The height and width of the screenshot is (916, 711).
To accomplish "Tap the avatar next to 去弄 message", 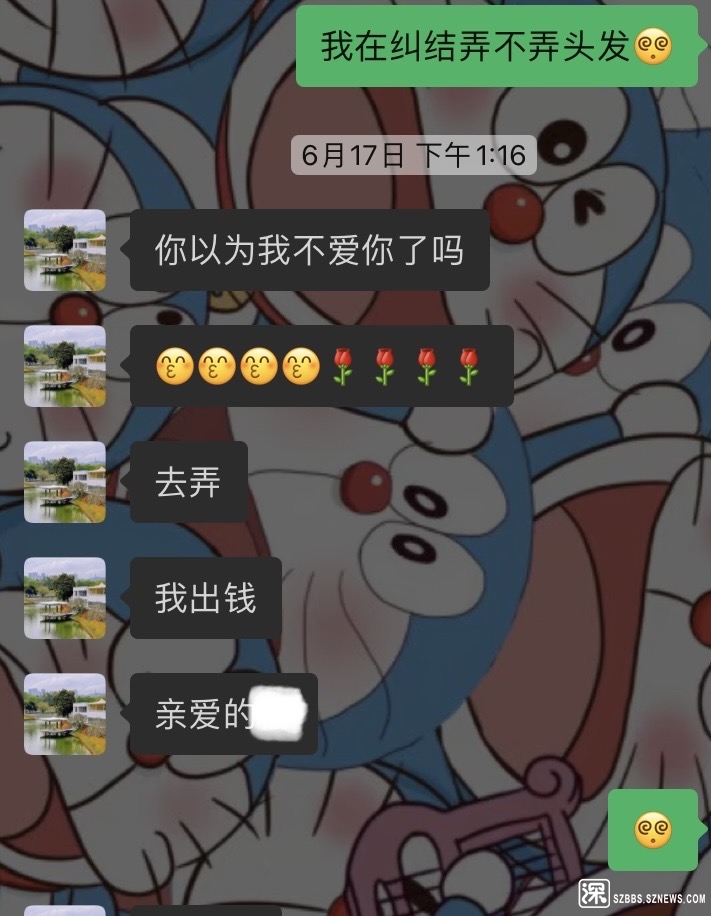I will click(65, 482).
